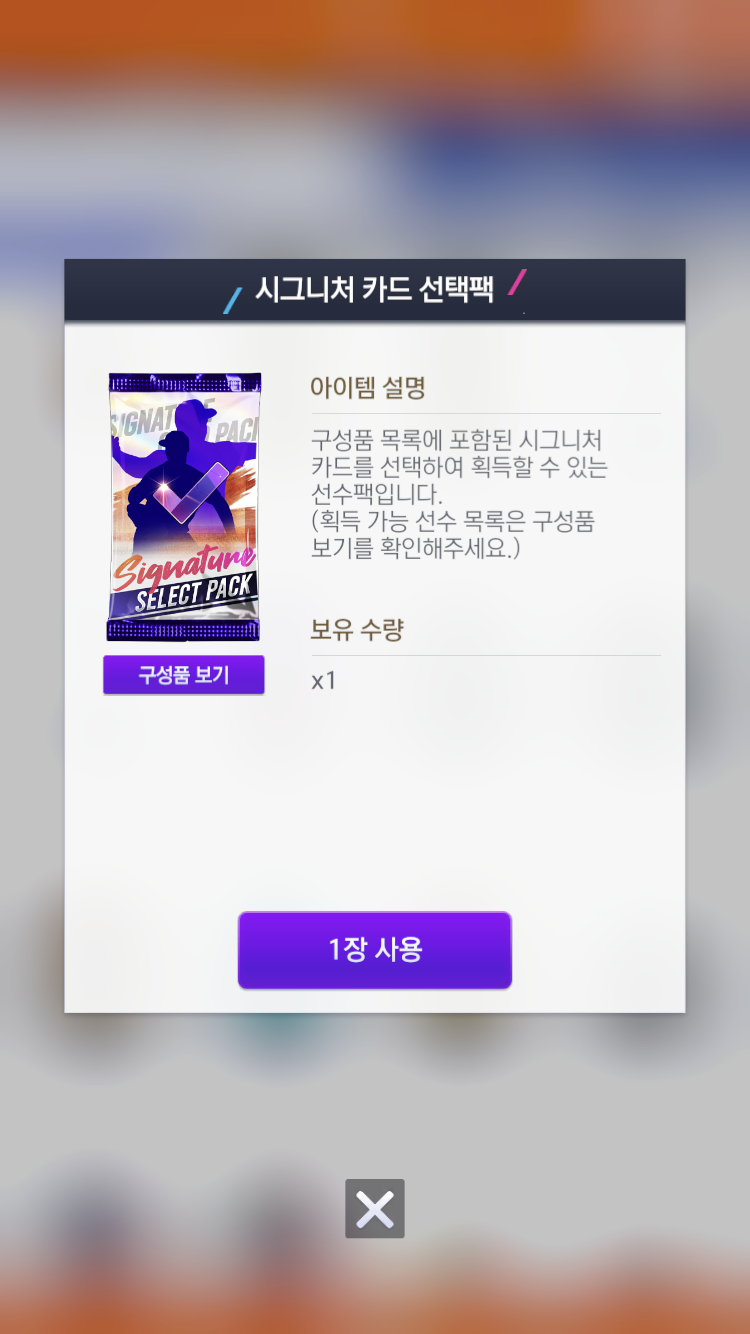This screenshot has width=750, height=1334.
Task: Close the signature card pack dialog
Action: click(x=375, y=1209)
